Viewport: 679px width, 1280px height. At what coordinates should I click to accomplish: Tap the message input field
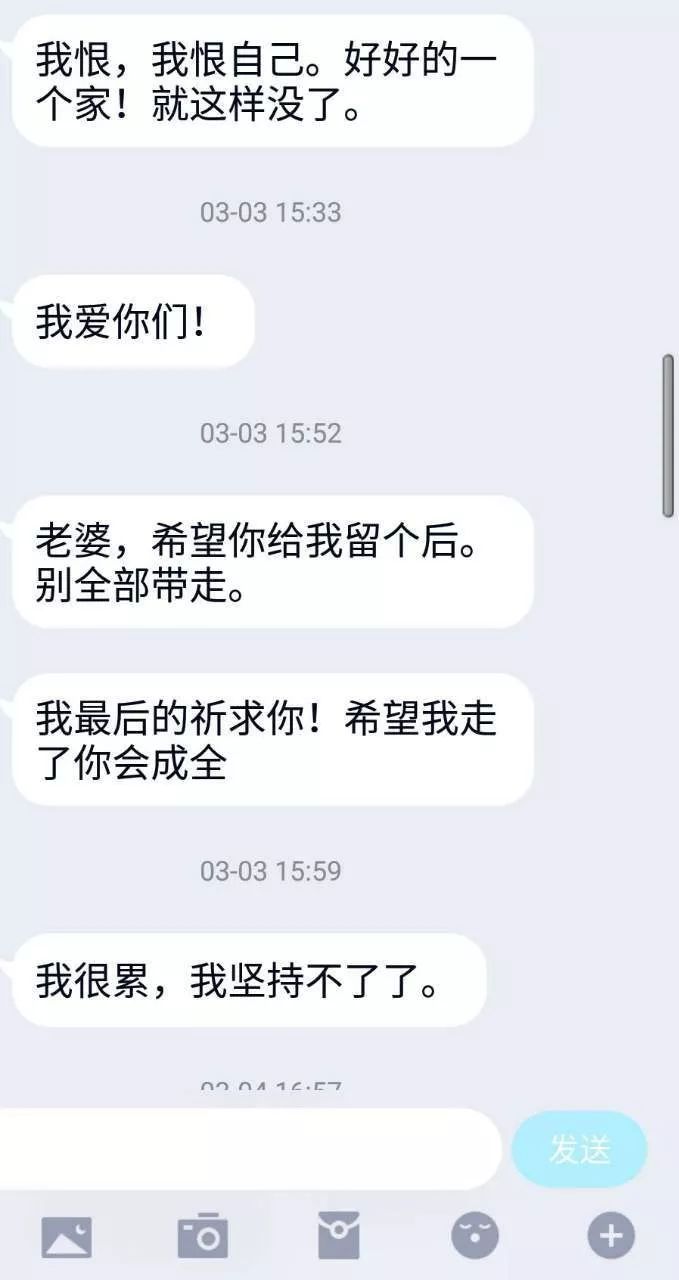pos(250,1149)
